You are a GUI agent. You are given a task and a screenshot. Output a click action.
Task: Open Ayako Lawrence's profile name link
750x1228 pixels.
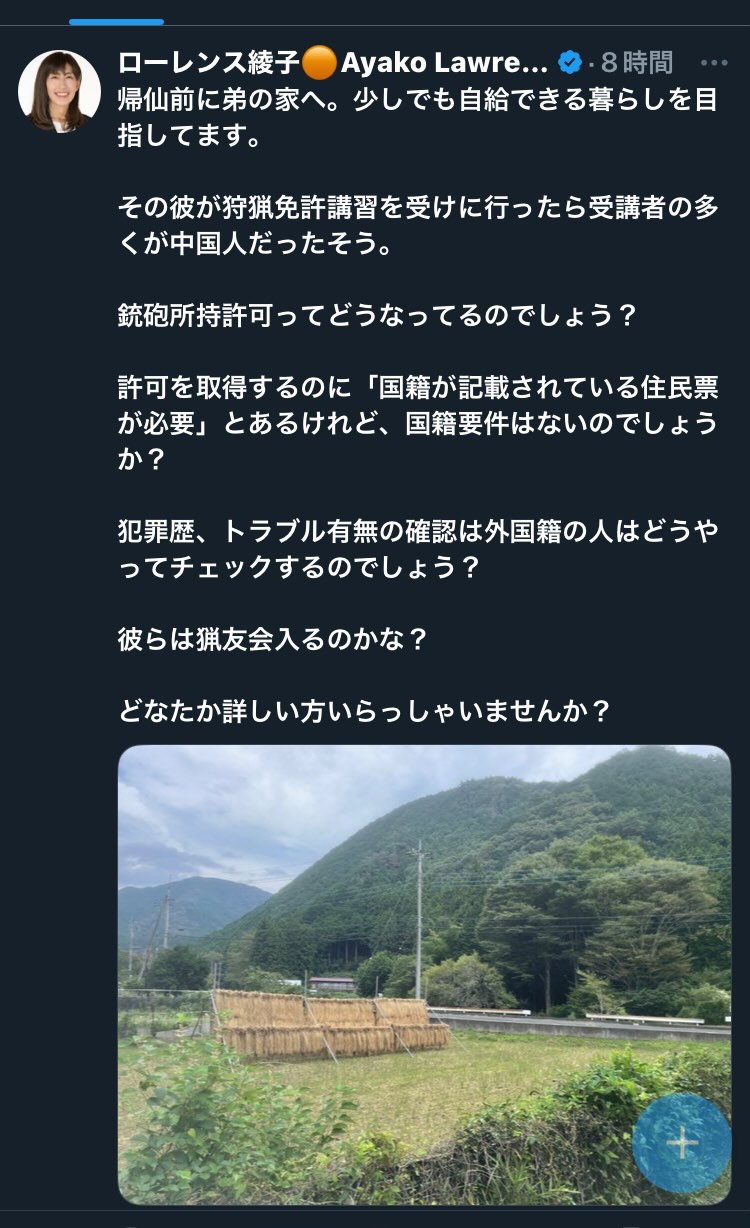(x=332, y=63)
